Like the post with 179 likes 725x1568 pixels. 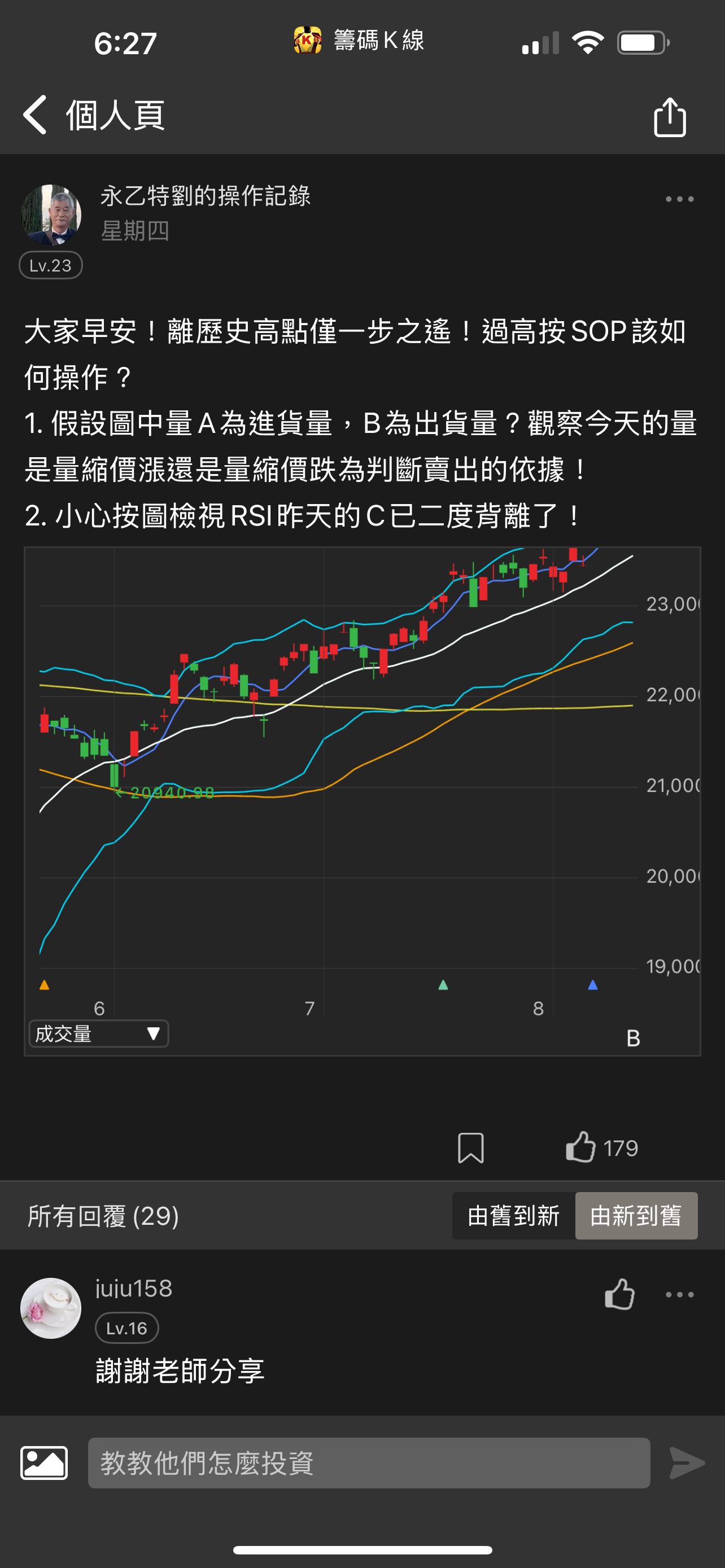point(582,1147)
